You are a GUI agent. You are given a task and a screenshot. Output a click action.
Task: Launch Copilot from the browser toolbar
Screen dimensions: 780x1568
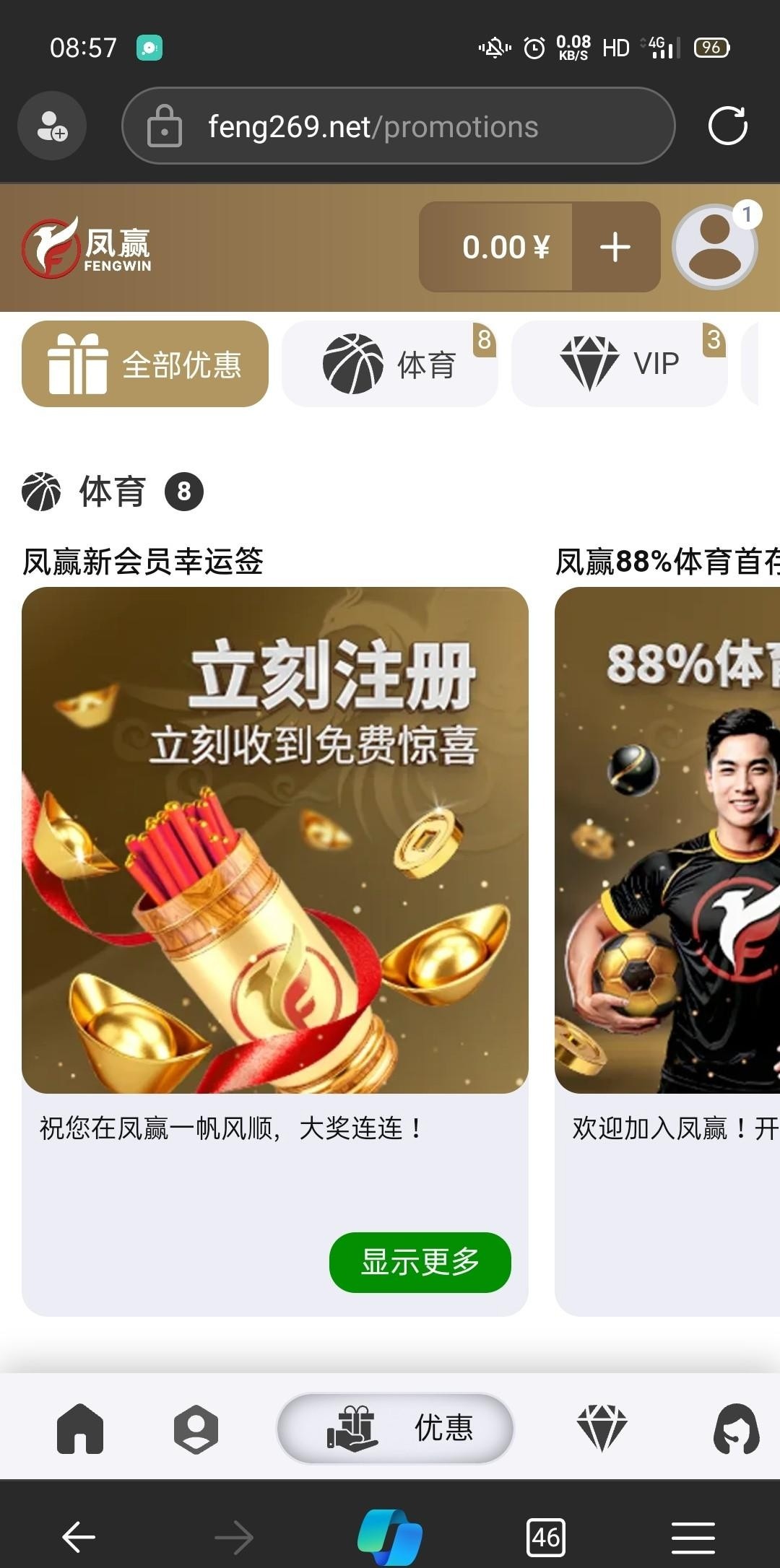pos(390,1537)
